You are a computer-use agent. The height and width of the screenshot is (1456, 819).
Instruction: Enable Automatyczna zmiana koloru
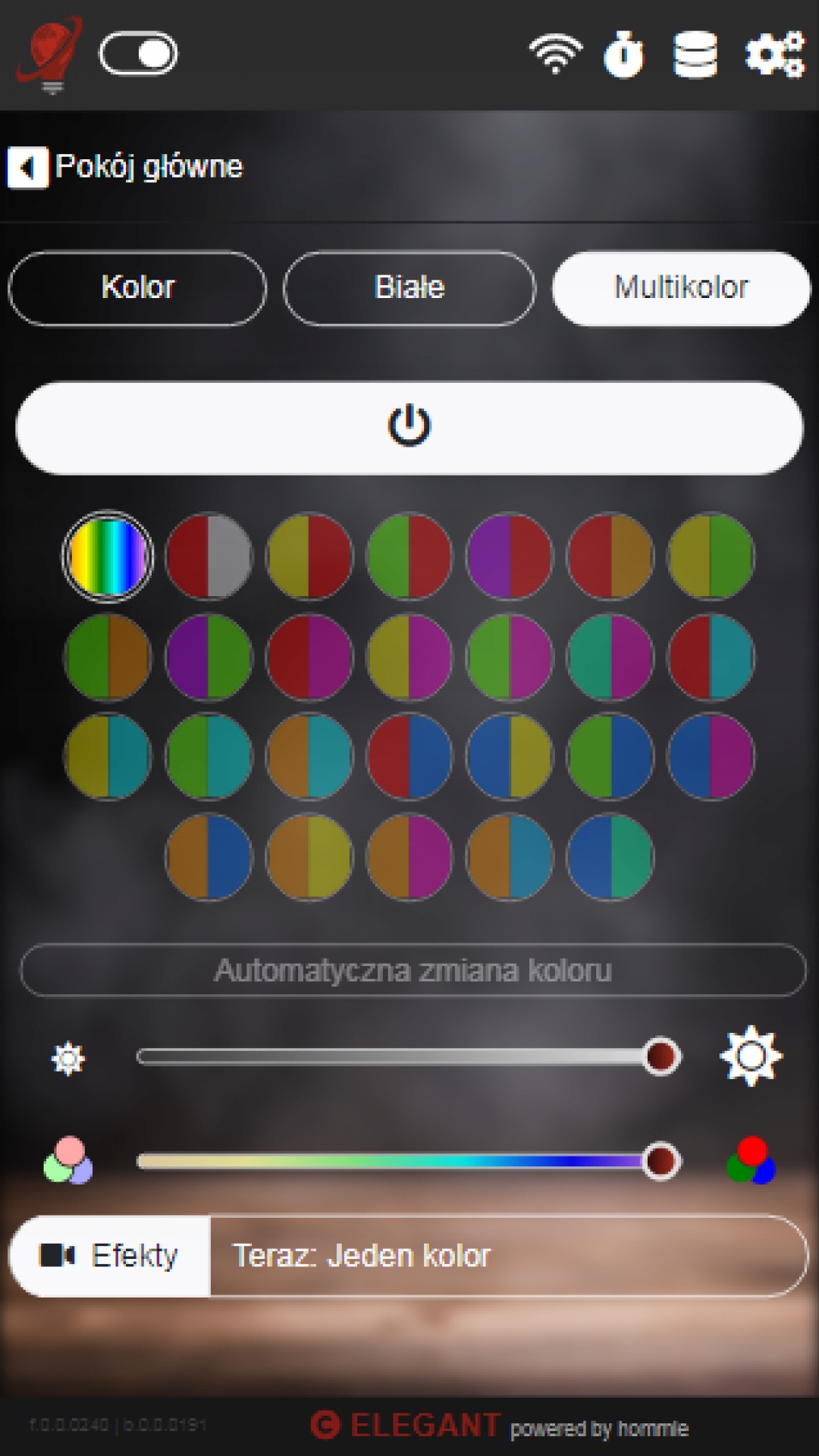413,970
